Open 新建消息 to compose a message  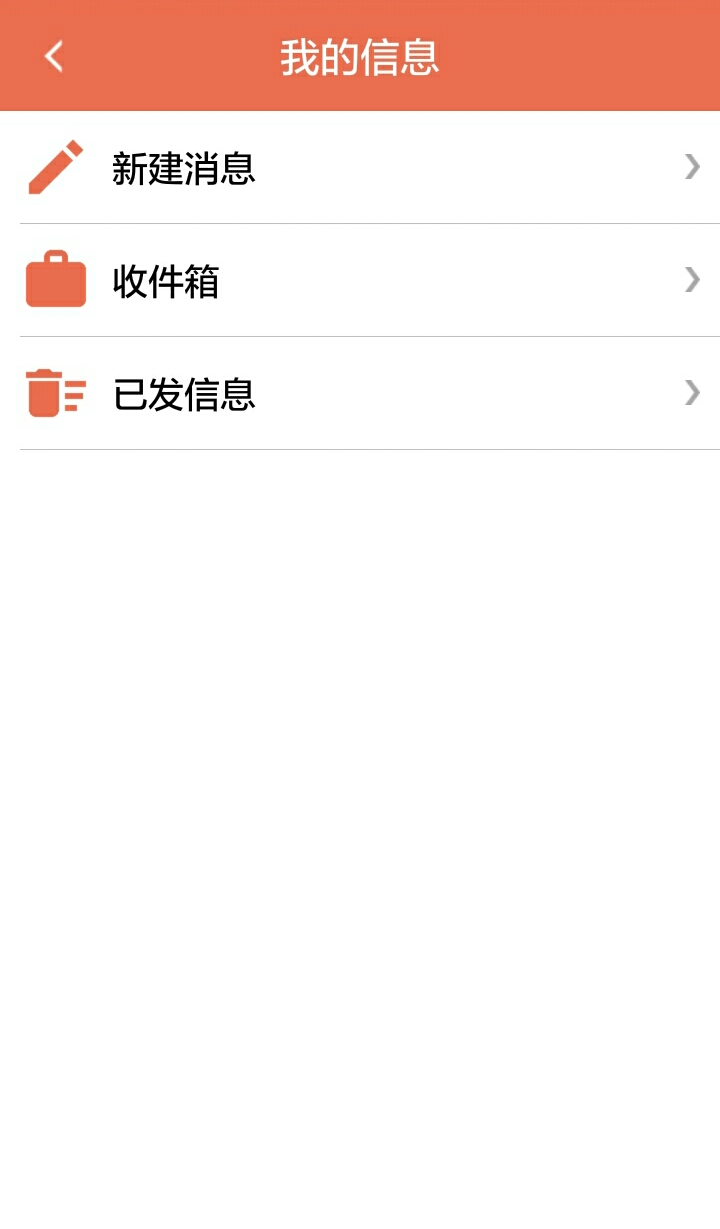coord(360,167)
